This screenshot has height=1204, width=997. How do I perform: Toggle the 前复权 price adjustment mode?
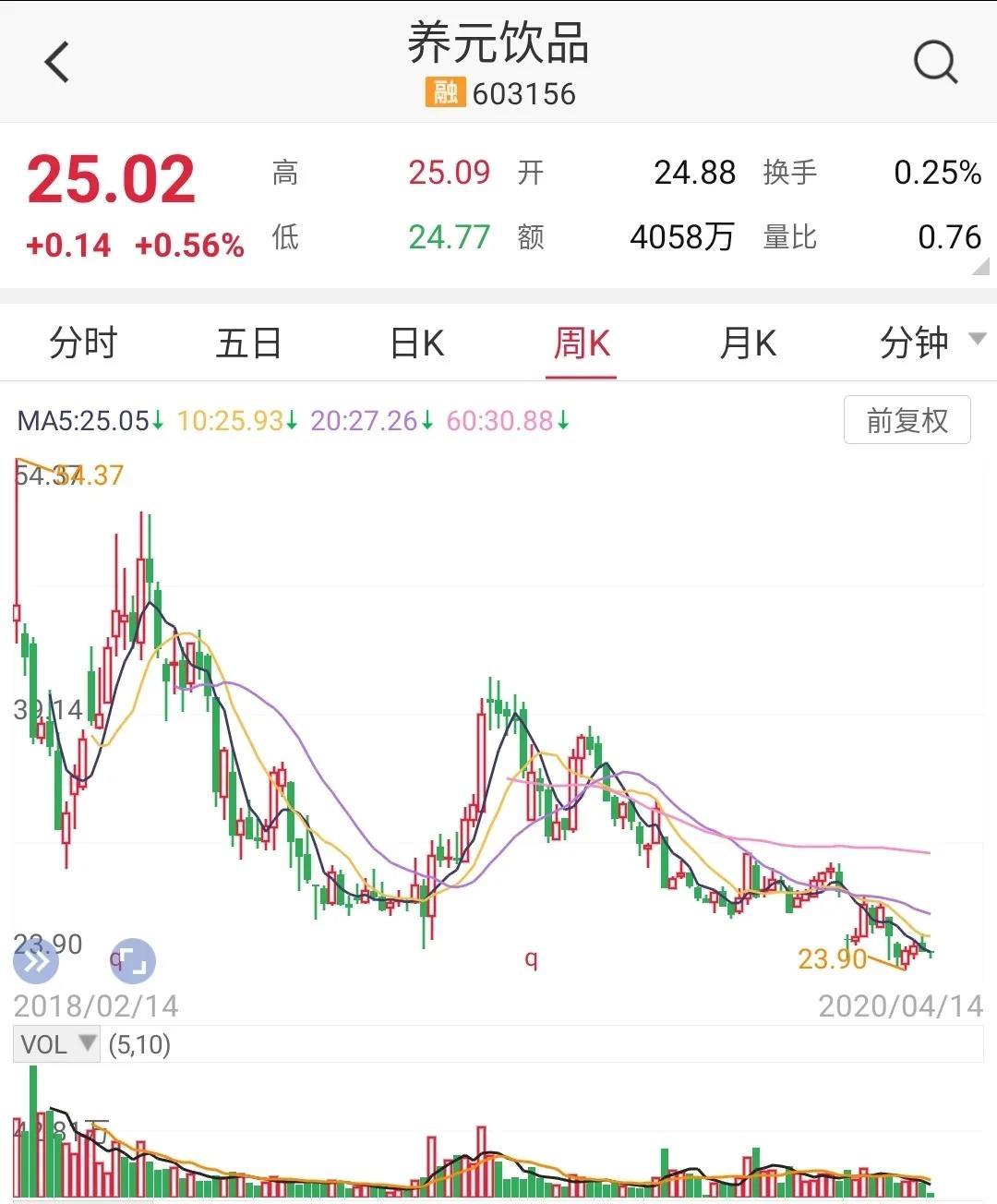click(907, 419)
